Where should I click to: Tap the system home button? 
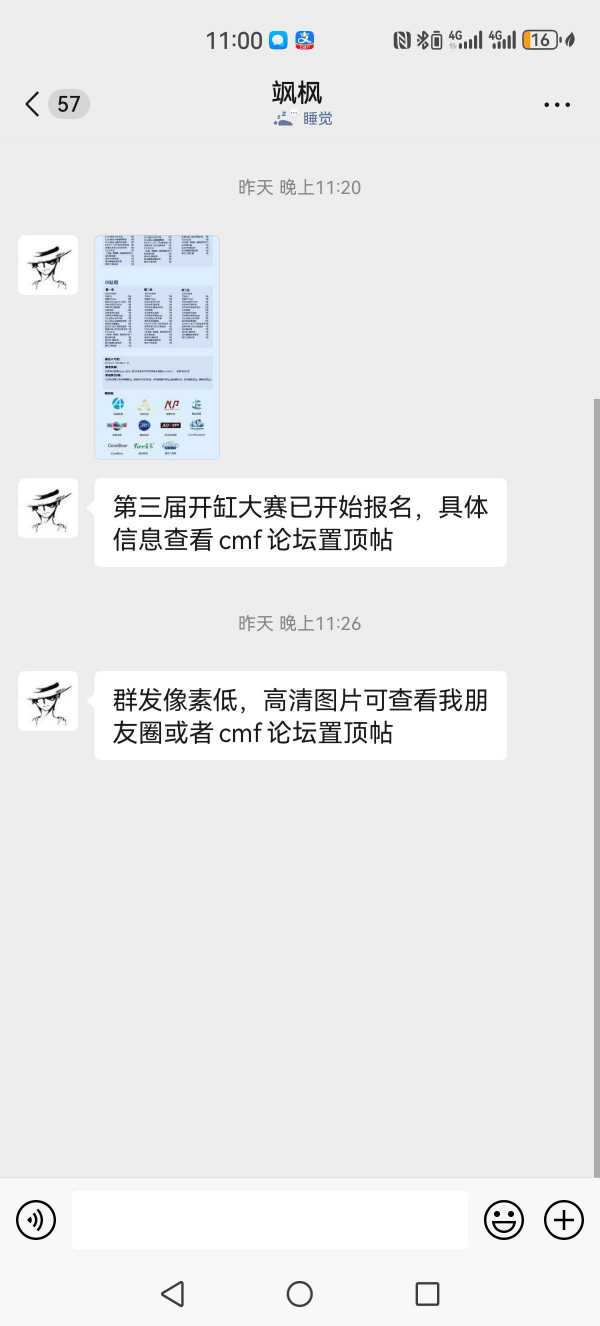click(300, 1294)
